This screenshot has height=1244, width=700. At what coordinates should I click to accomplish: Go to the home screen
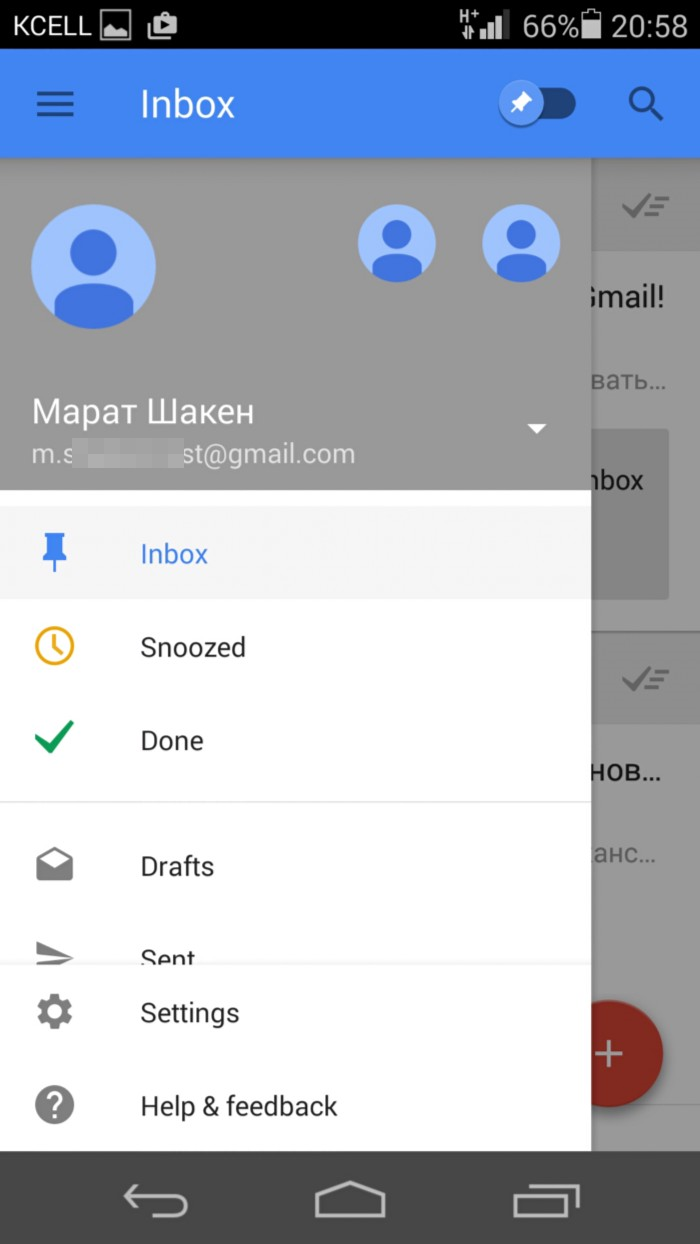click(350, 1199)
